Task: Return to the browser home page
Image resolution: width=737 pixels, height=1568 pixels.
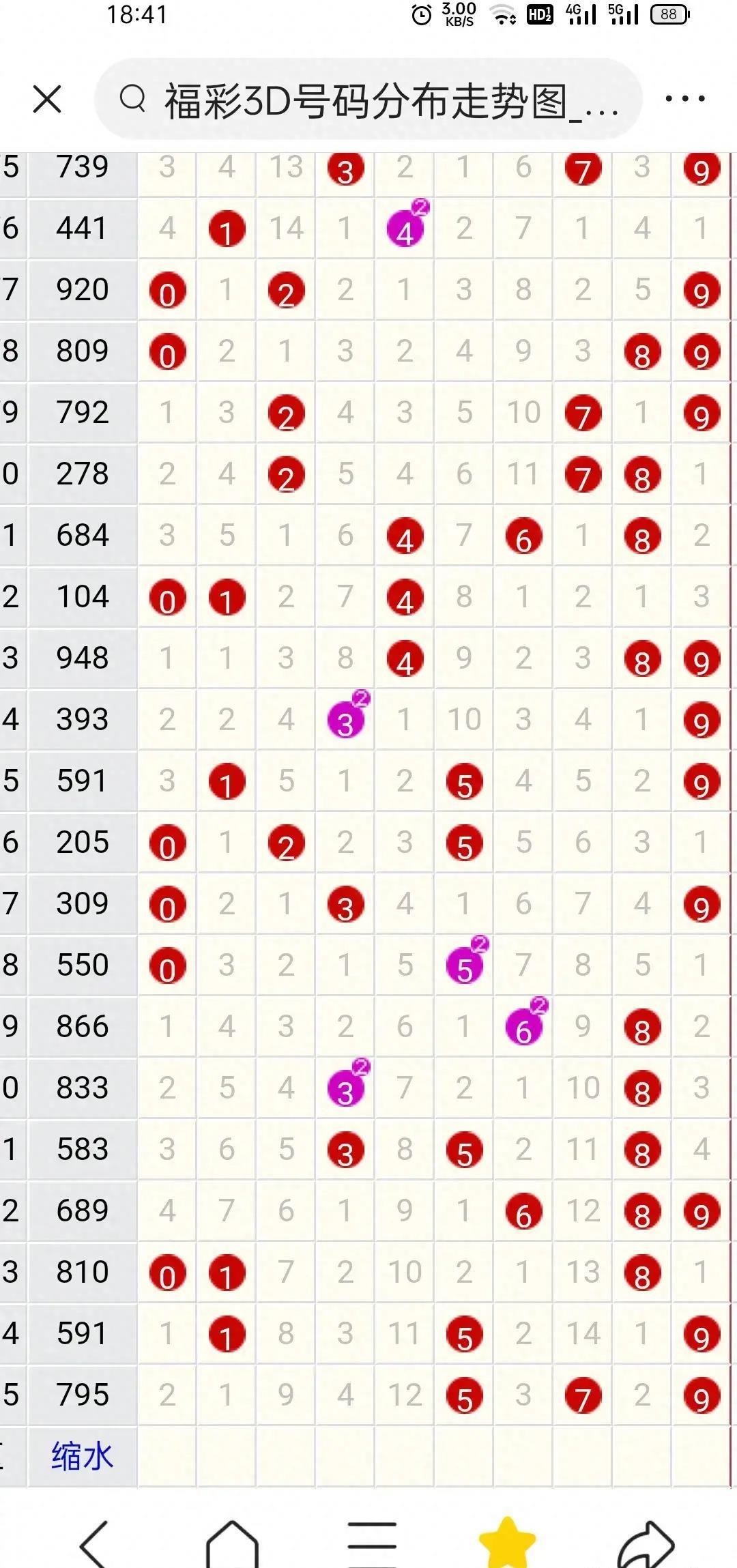Action: pos(232,1543)
